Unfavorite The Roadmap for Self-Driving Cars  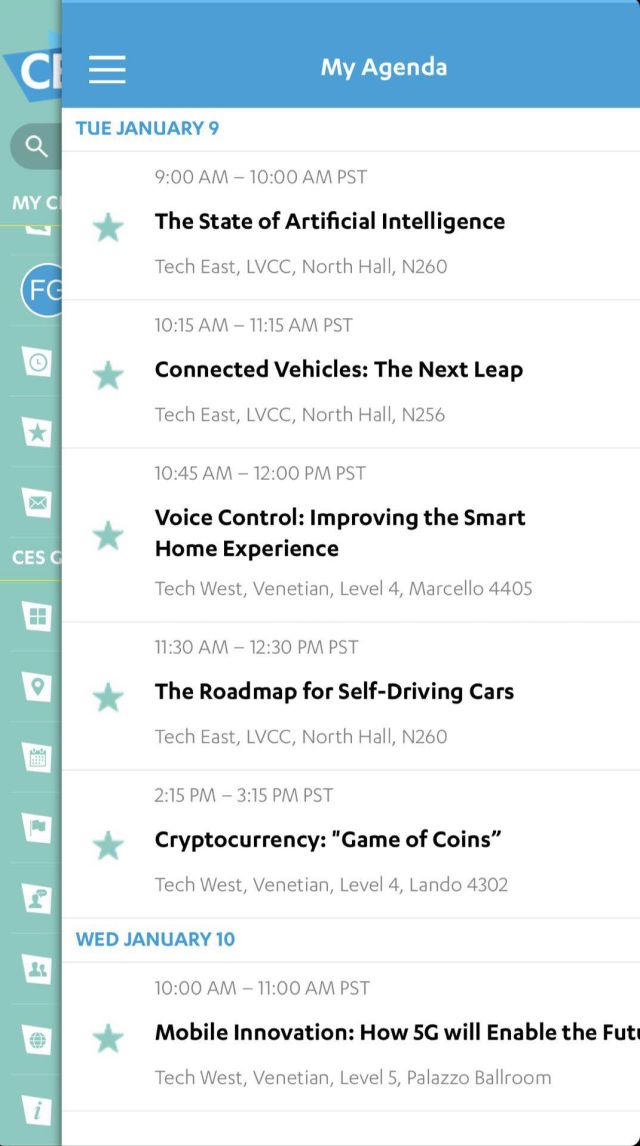pyautogui.click(x=108, y=697)
